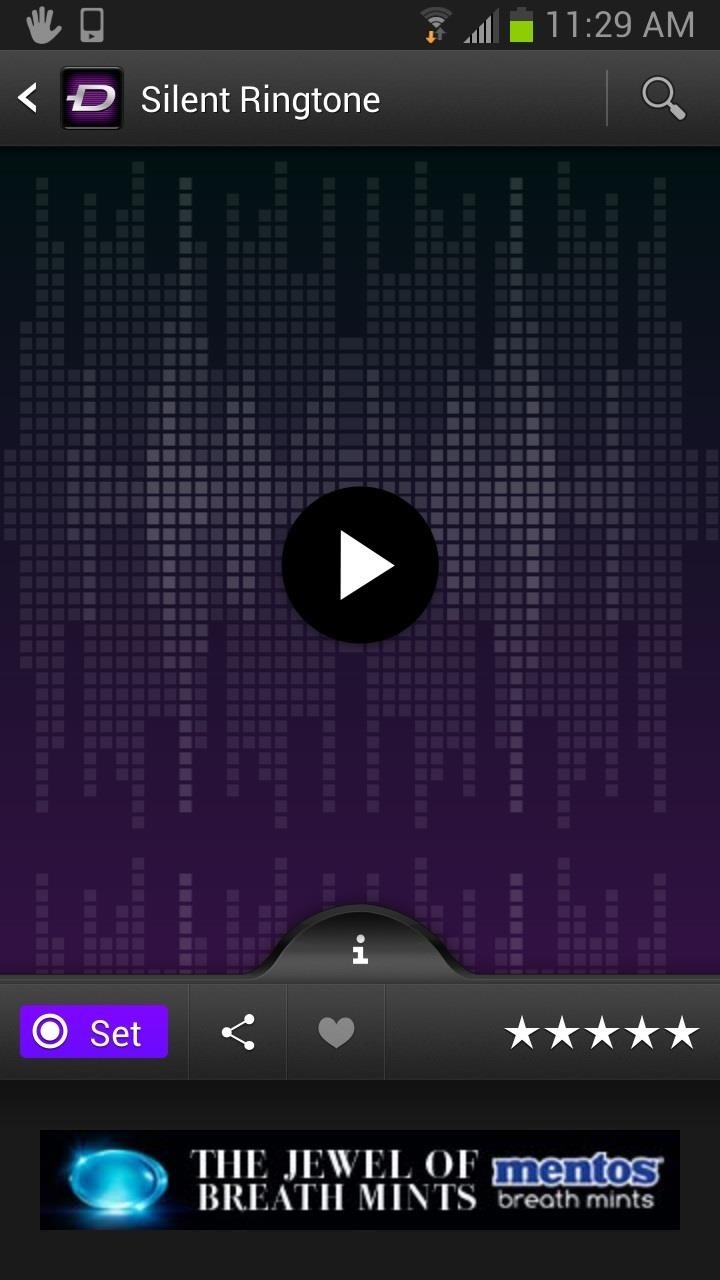This screenshot has height=1280, width=720.
Task: Go back using the top-left arrow
Action: pyautogui.click(x=28, y=98)
